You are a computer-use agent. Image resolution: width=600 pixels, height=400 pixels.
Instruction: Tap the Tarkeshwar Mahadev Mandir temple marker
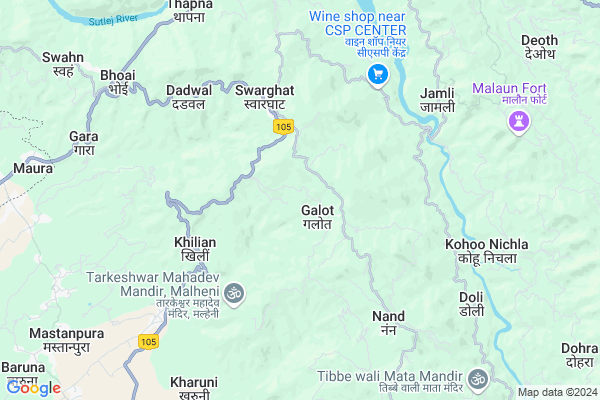coord(232,292)
